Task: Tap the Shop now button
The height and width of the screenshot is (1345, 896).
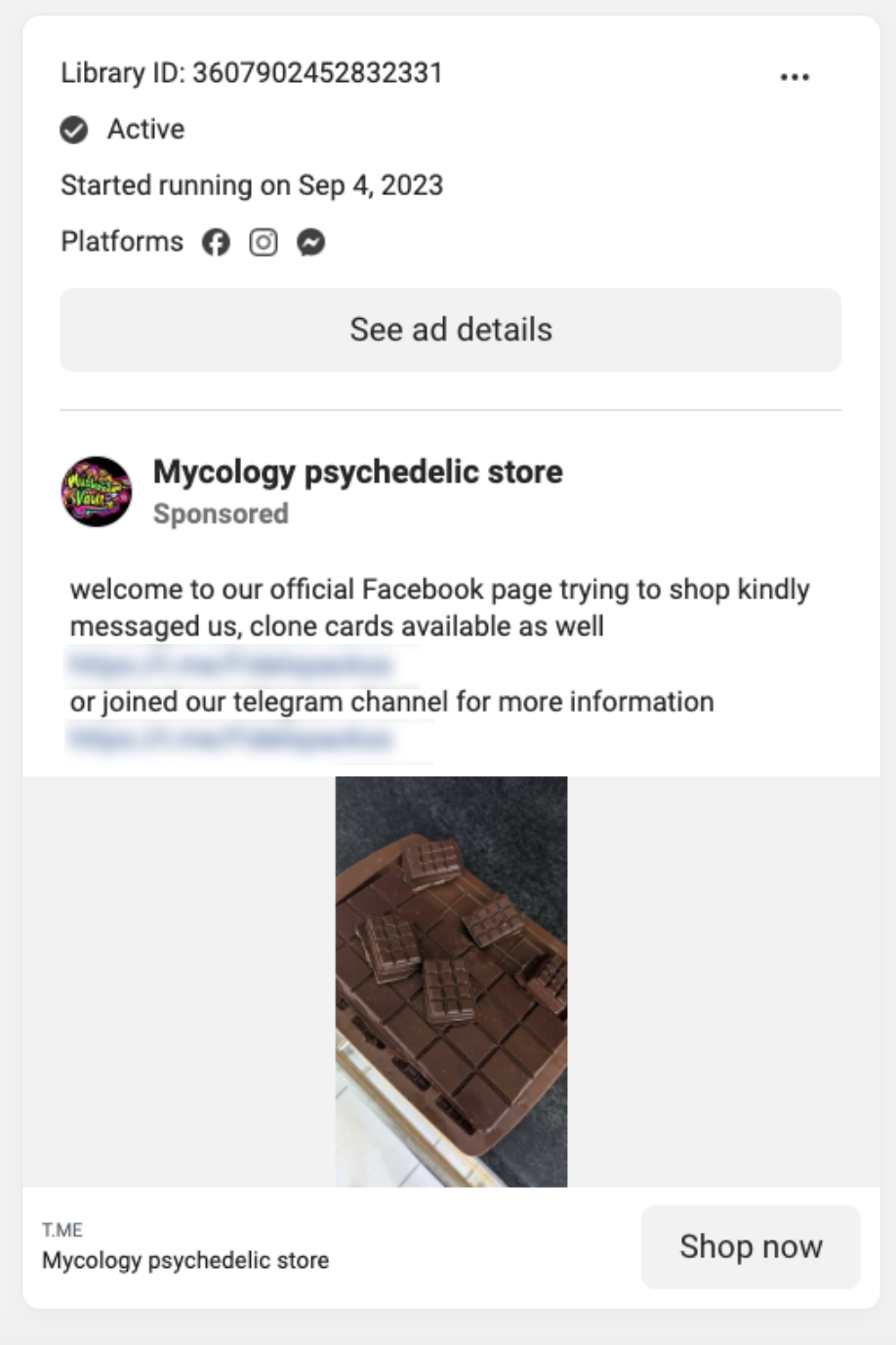Action: [750, 1246]
